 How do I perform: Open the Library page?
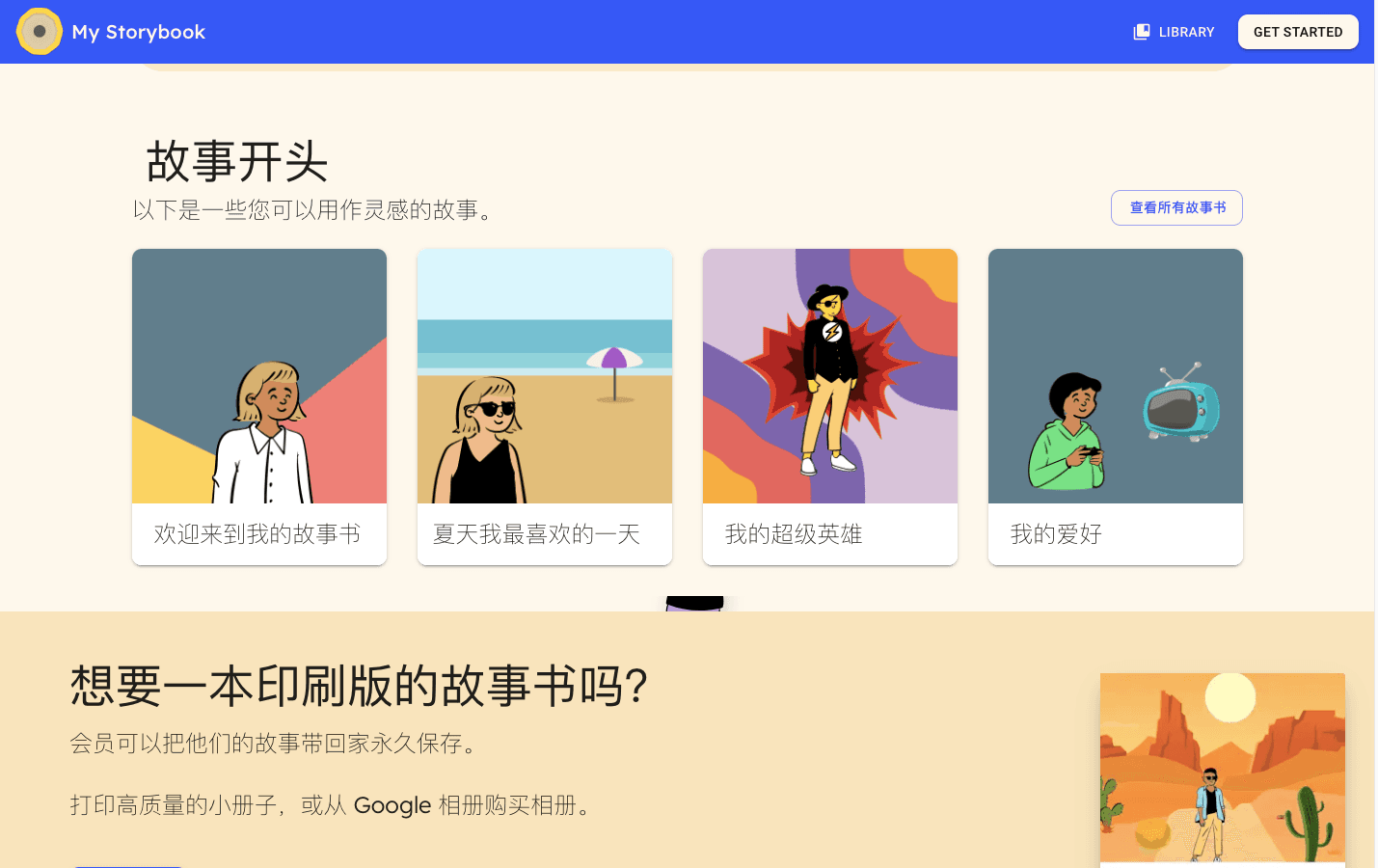point(1174,32)
